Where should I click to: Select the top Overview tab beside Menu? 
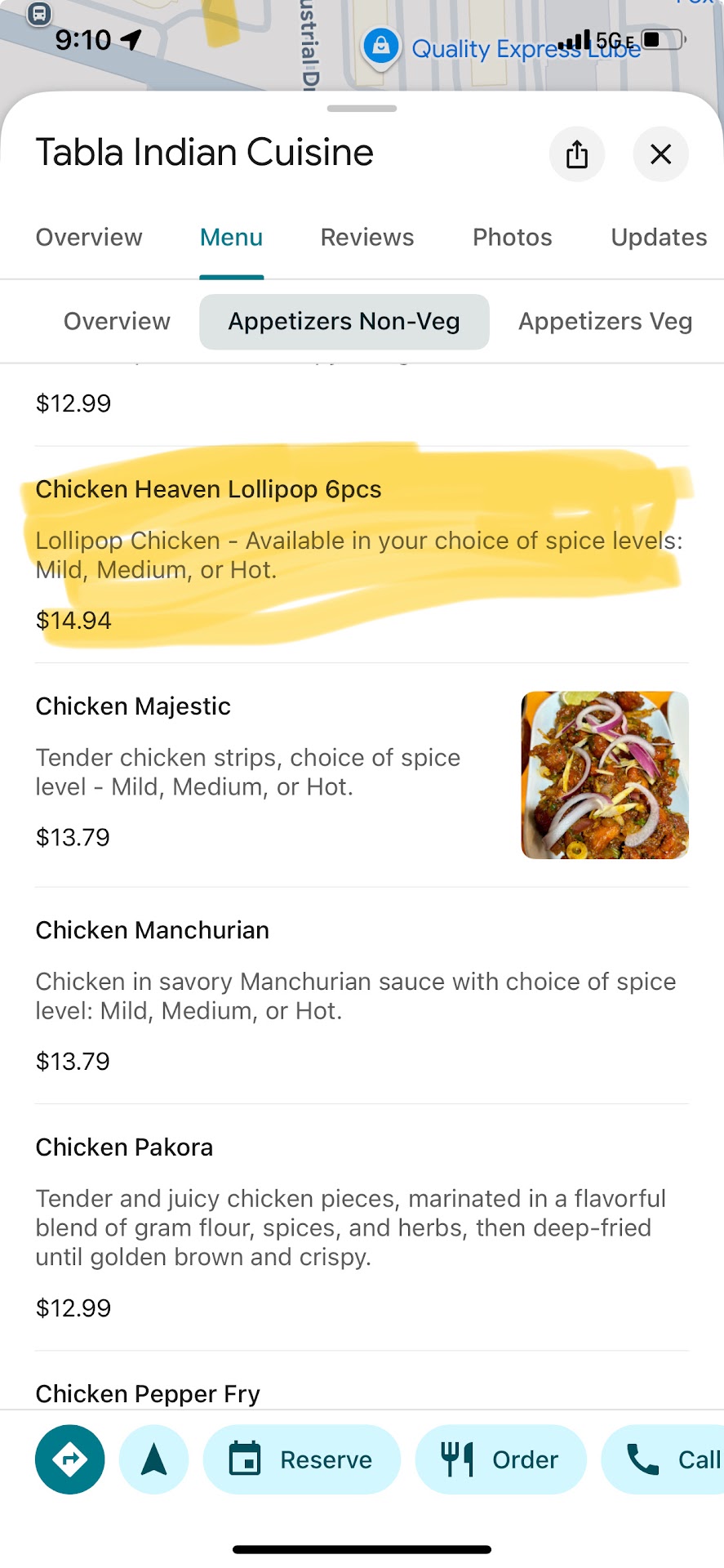click(x=89, y=238)
